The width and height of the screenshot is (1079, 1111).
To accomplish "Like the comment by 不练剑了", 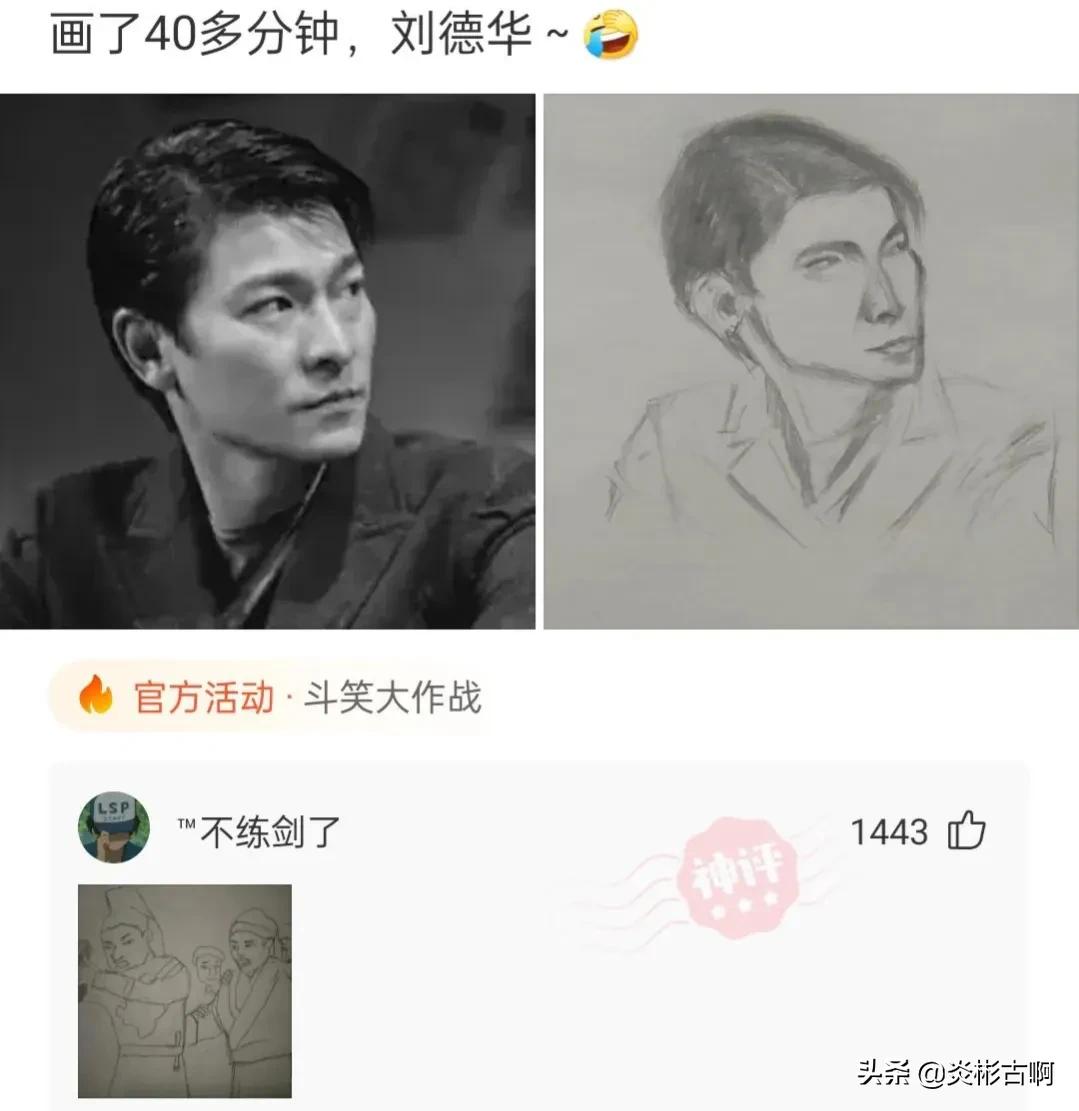I will click(x=966, y=831).
